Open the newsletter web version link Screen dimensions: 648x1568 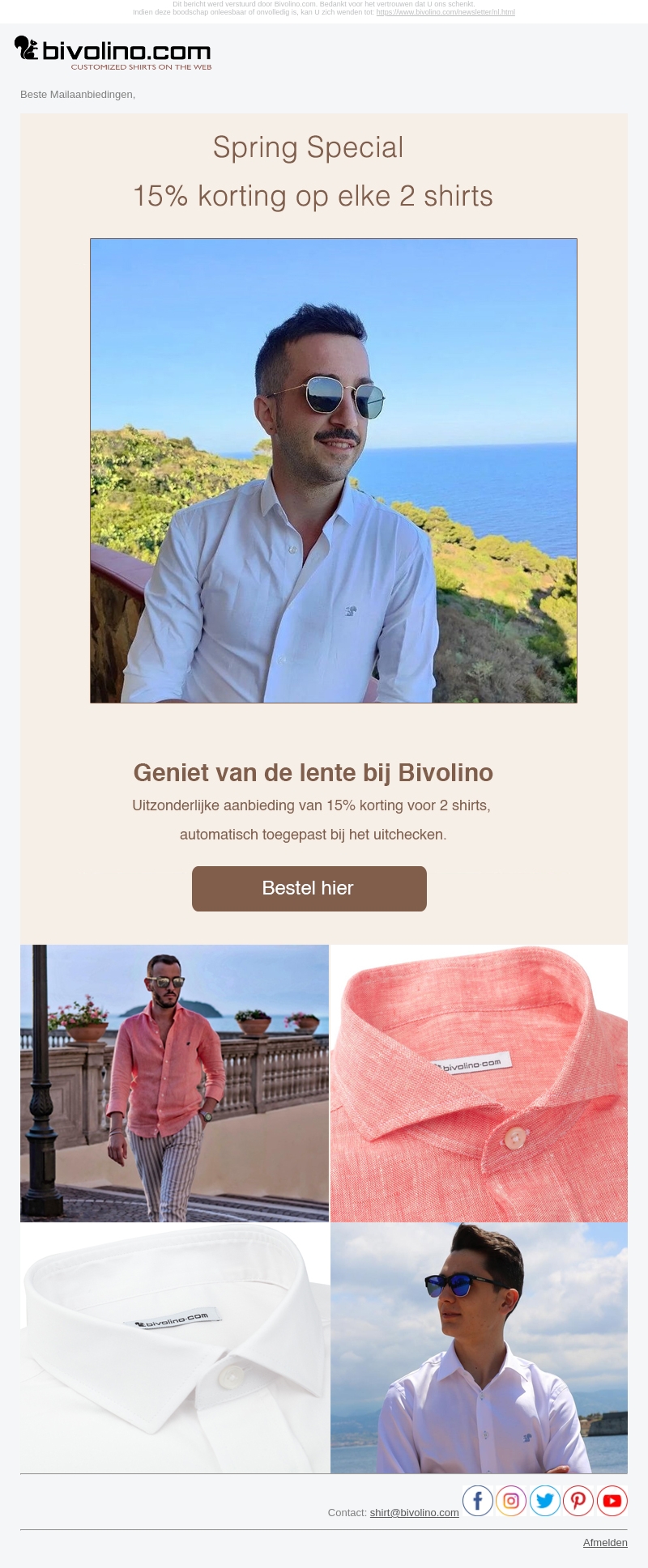click(446, 12)
